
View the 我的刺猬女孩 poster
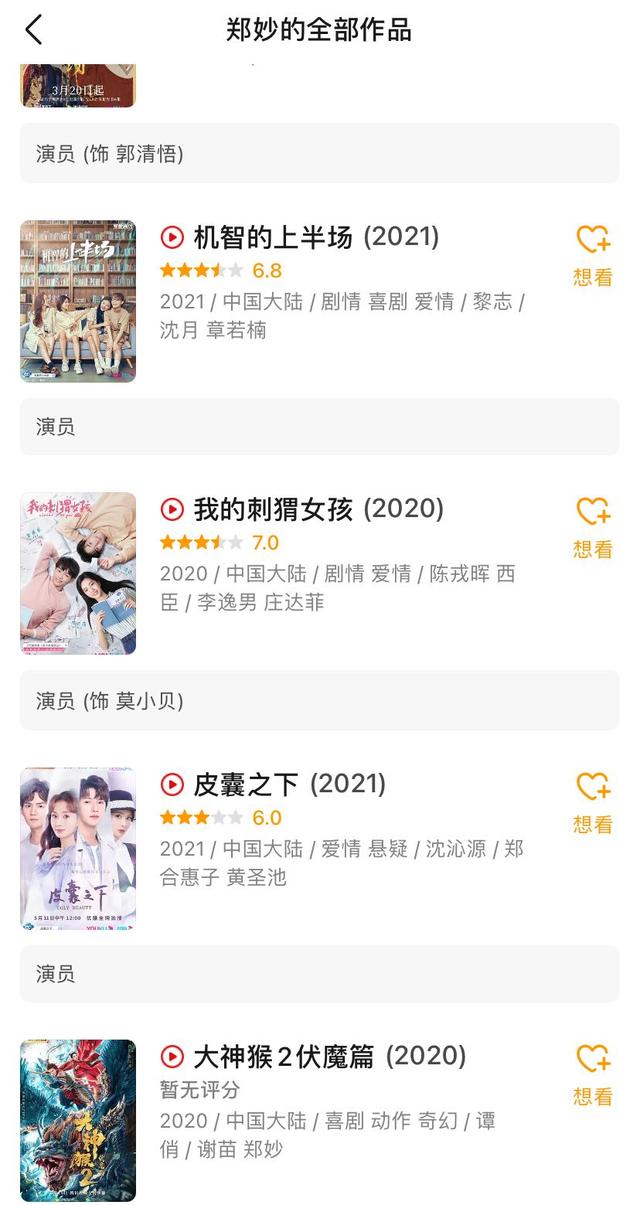tap(78, 574)
